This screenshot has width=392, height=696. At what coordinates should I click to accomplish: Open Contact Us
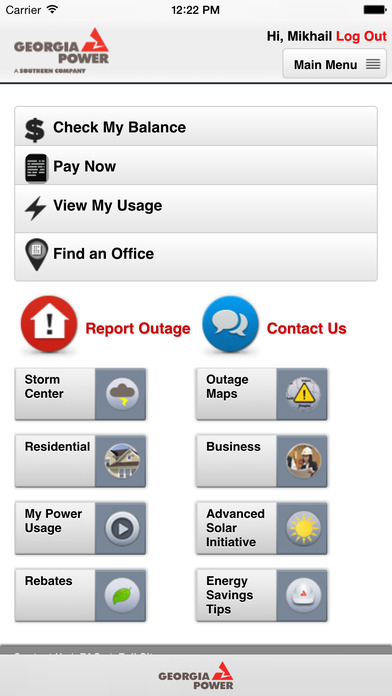click(274, 324)
